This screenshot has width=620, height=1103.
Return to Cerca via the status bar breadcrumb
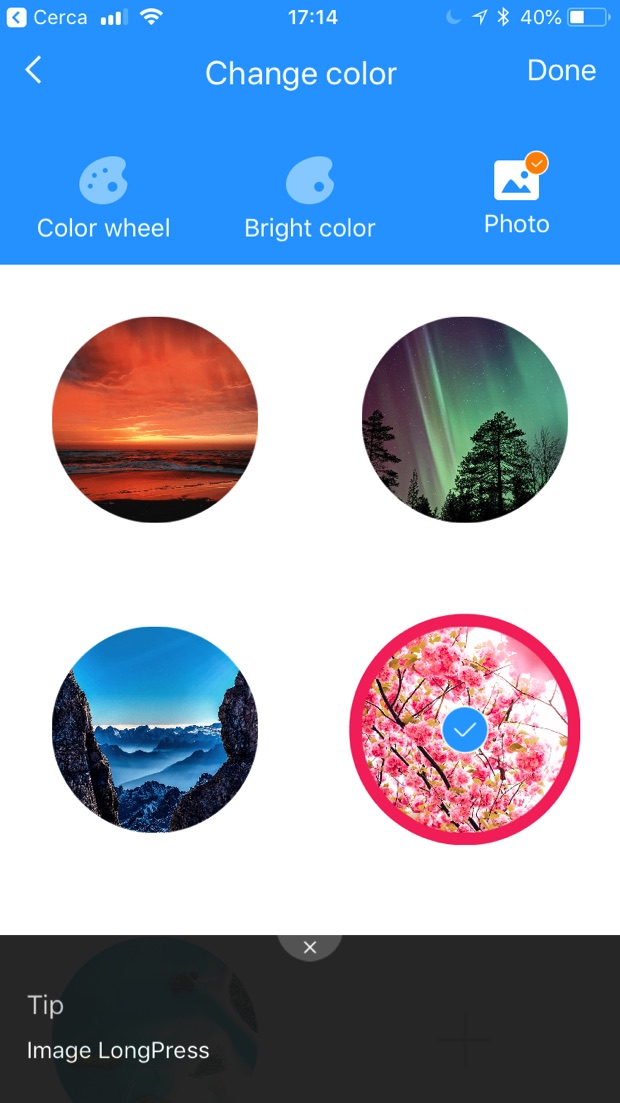47,17
